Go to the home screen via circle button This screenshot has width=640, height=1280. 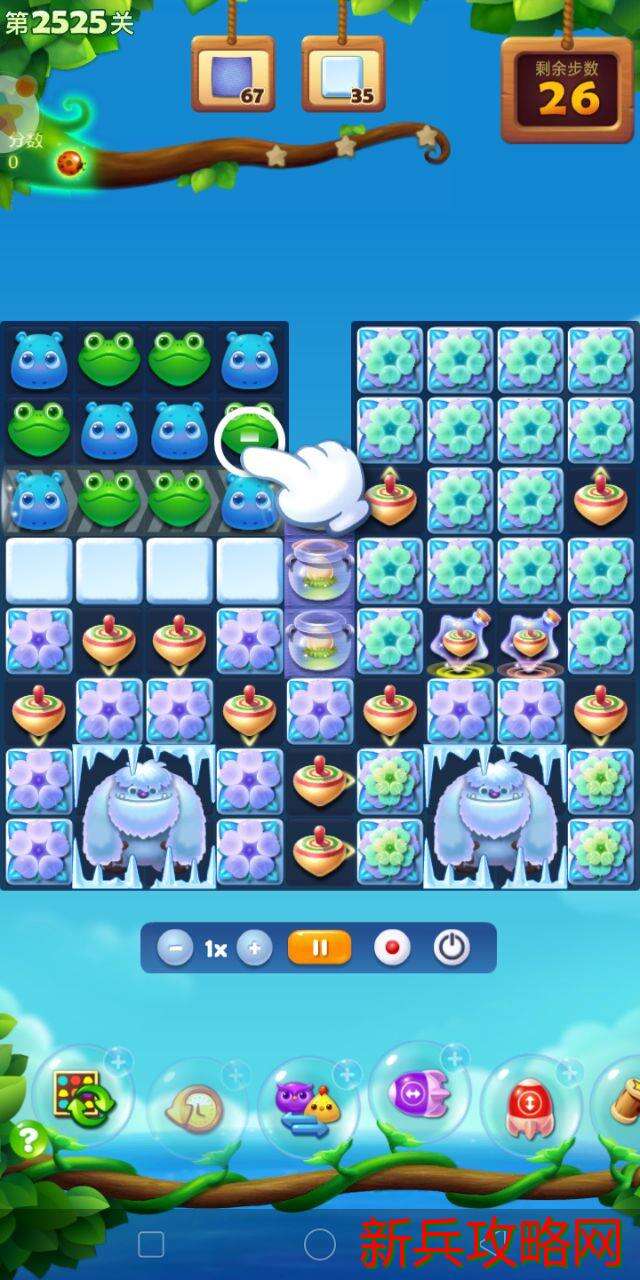pos(320,1244)
